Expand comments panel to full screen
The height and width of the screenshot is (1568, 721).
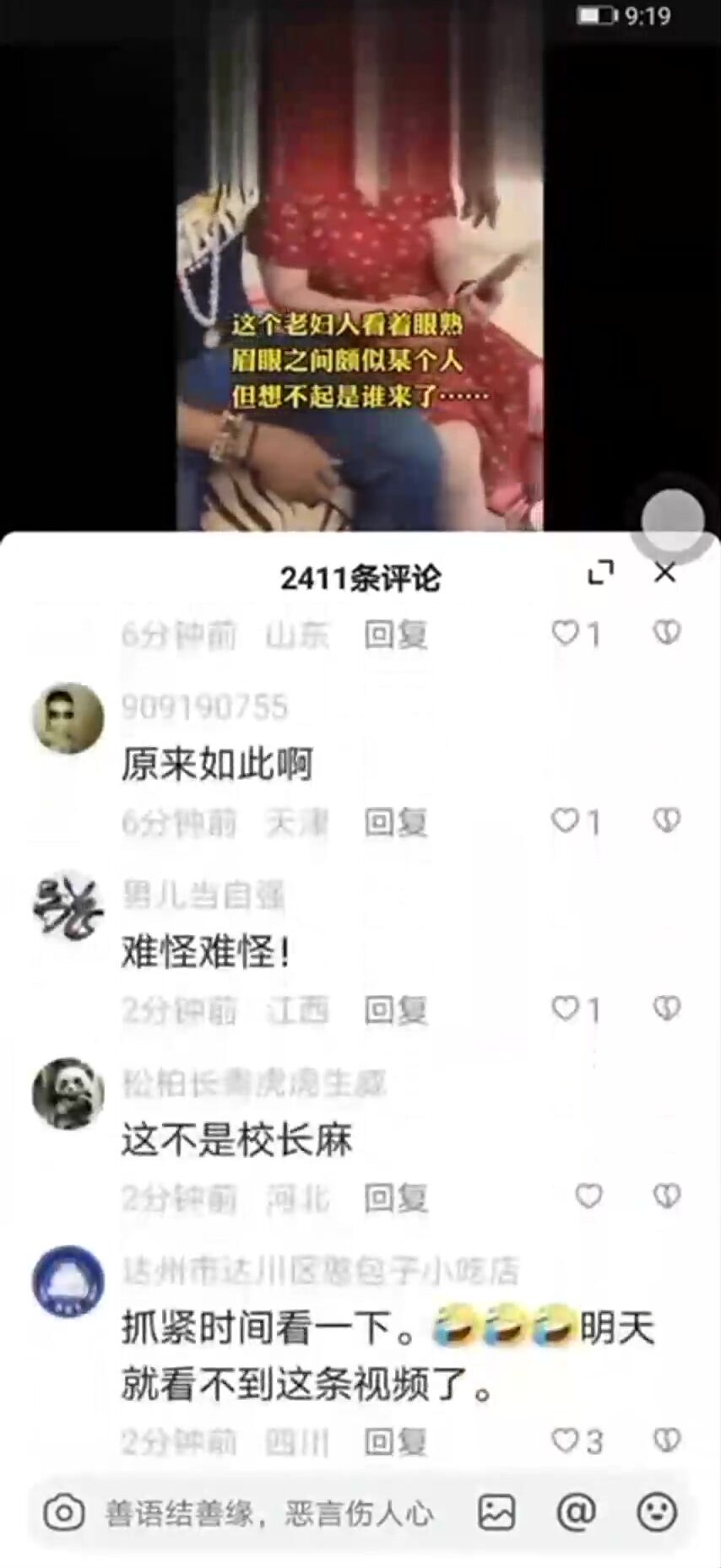600,573
